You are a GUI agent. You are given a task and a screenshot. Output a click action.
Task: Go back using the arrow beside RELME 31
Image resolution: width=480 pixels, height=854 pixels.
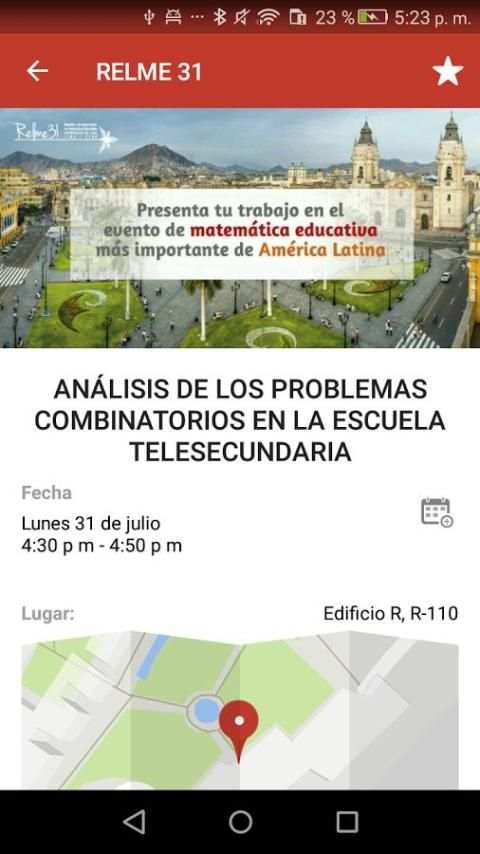37,71
